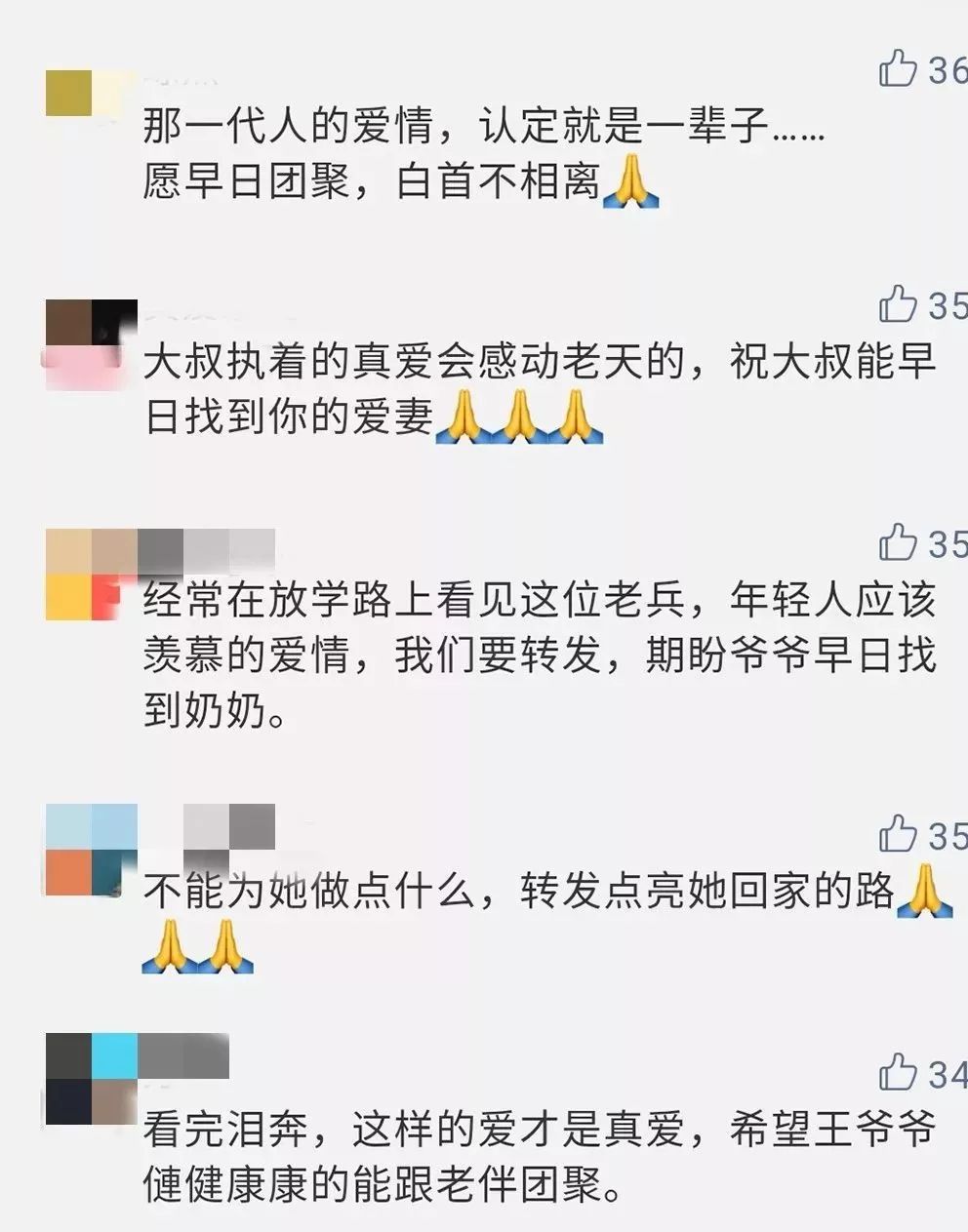Viewport: 968px width, 1232px height.
Task: Like the comment 不能为她做点什么
Action: [899, 835]
